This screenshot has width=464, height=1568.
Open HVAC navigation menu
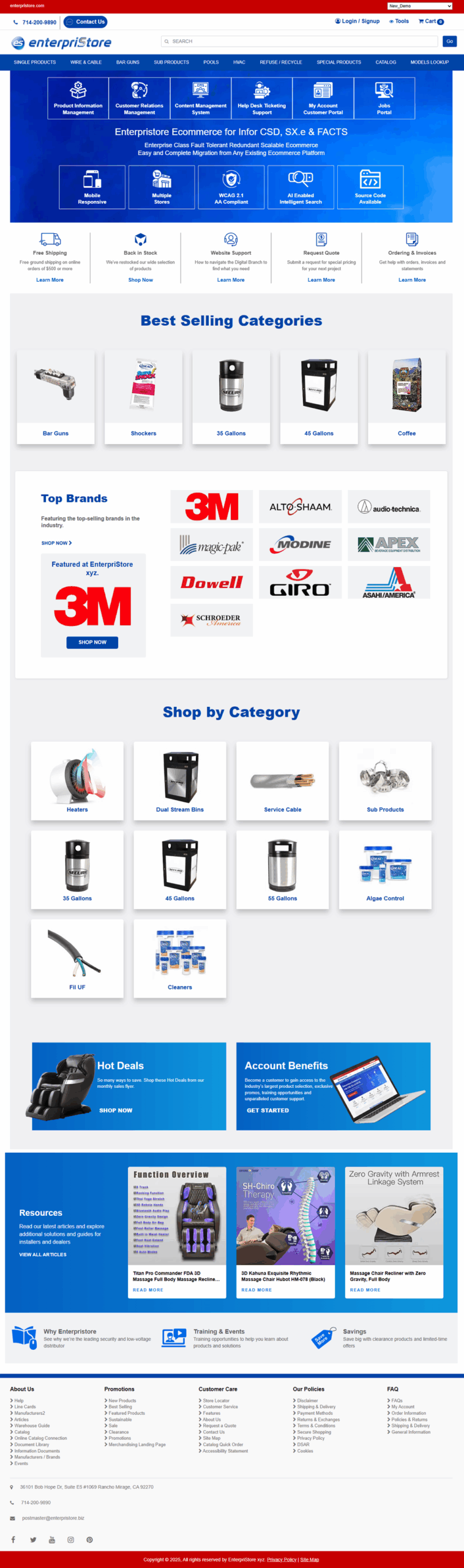[239, 62]
